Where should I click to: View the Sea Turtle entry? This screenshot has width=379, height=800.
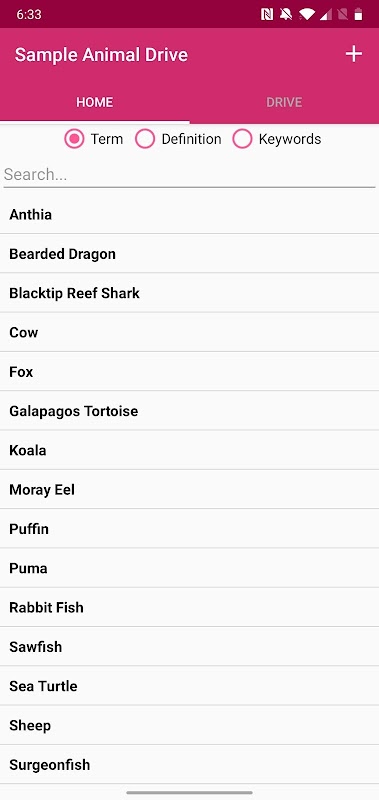[189, 686]
